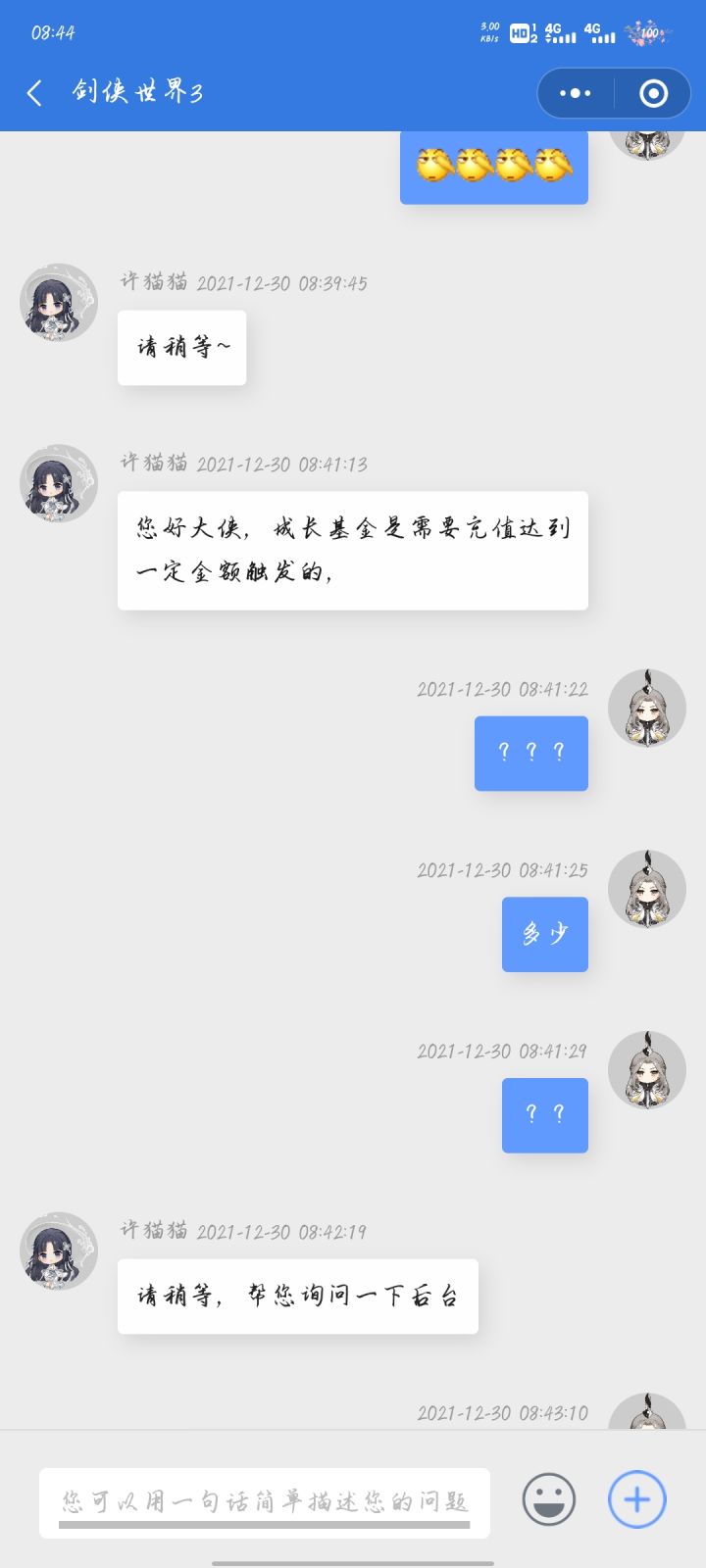Open the mini program three-dot options menu

[x=572, y=91]
